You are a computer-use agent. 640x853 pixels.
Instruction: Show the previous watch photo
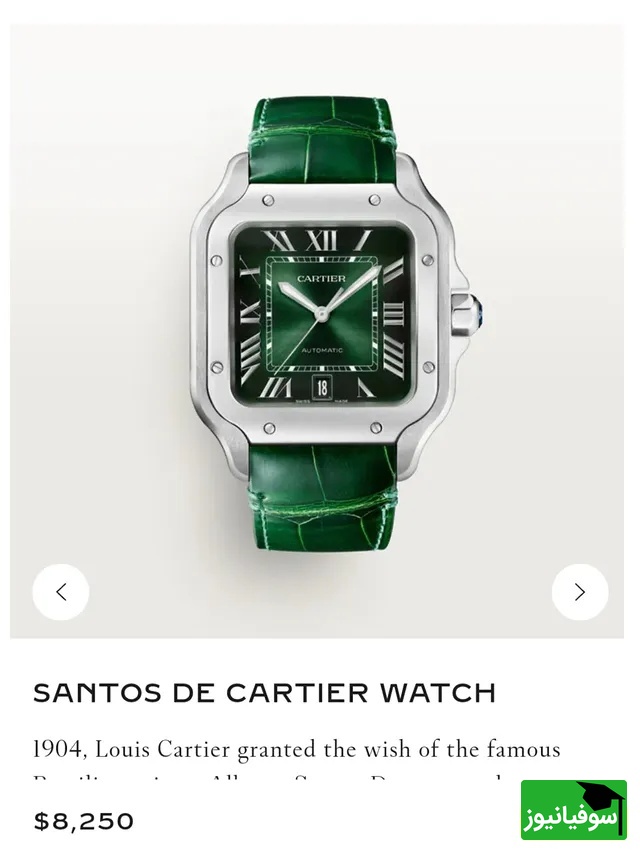[61, 592]
